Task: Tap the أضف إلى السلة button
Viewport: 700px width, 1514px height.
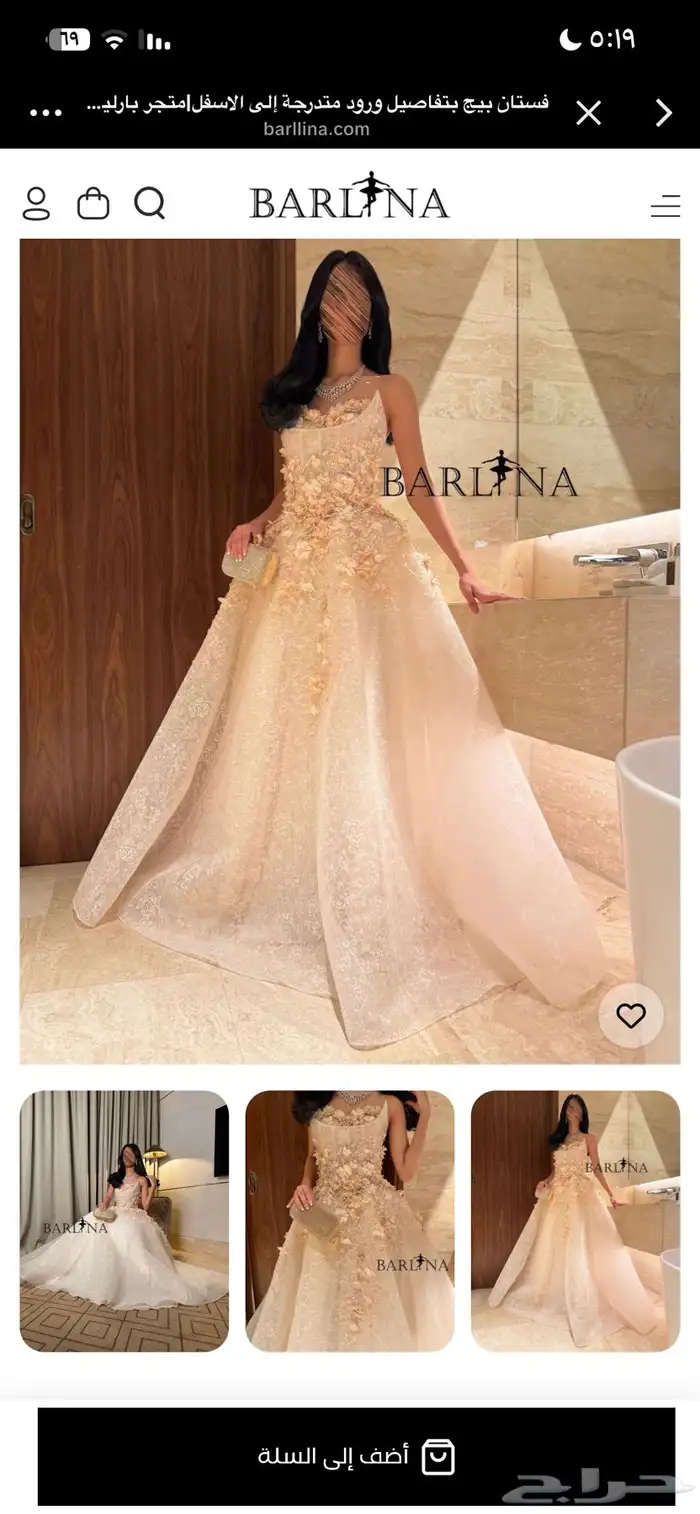Action: [x=356, y=1456]
